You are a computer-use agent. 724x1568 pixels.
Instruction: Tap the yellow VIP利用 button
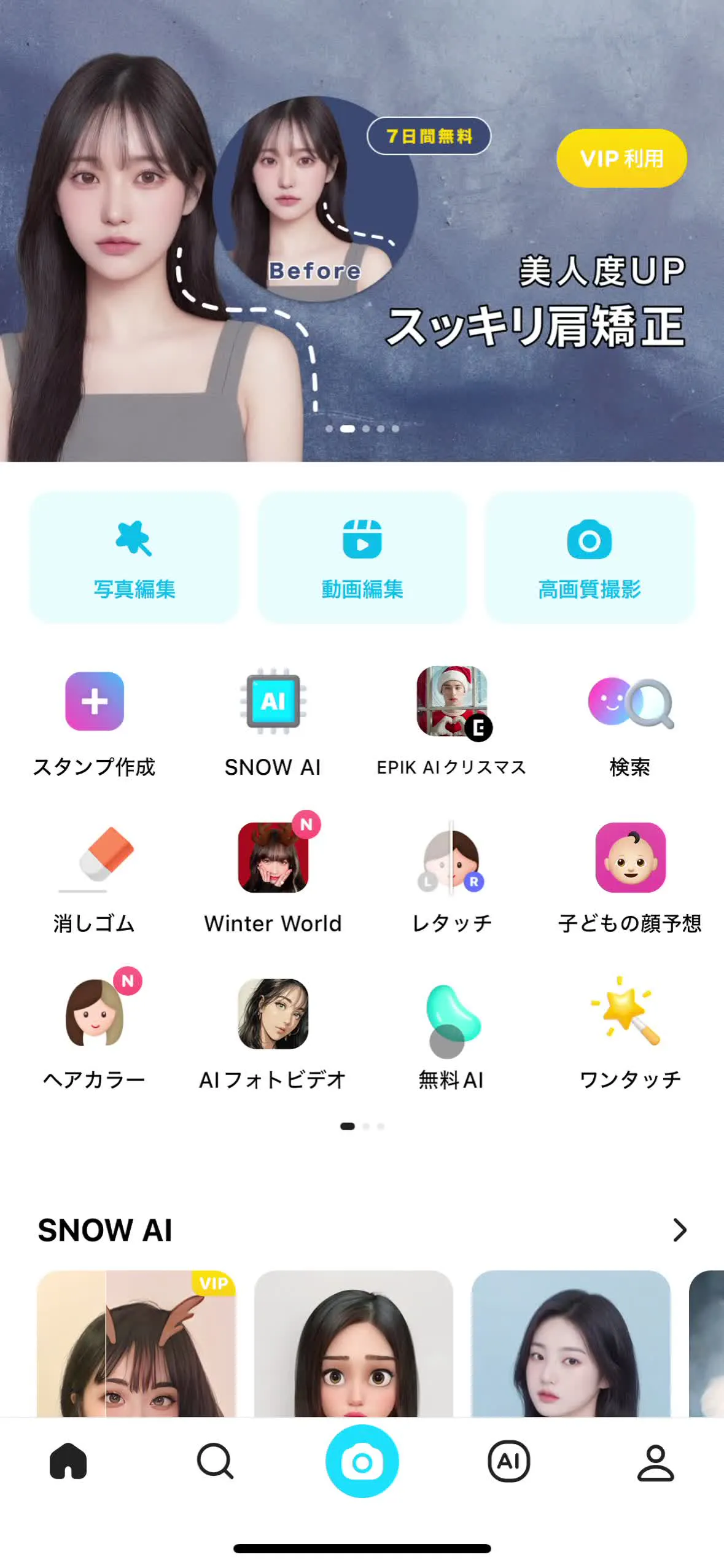621,158
